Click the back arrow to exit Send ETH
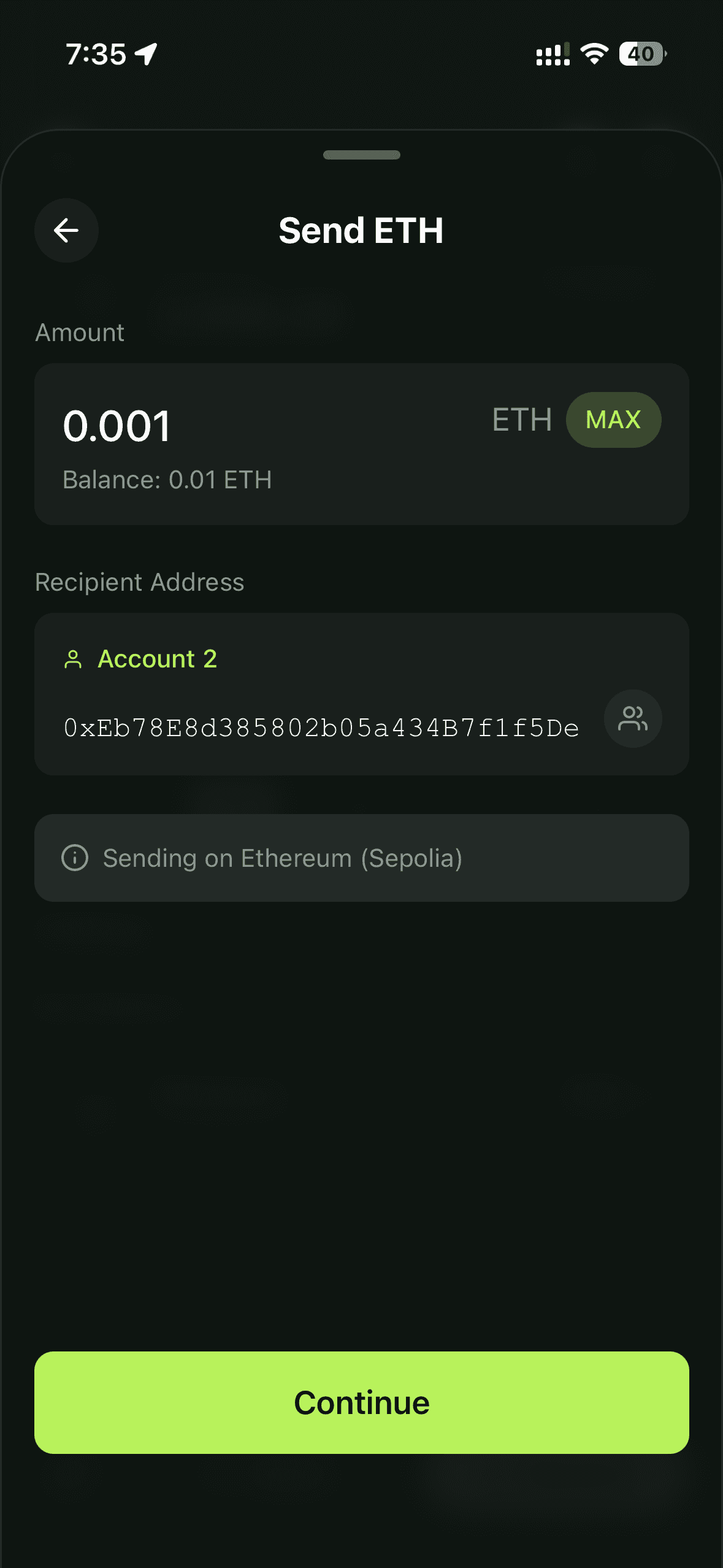723x1568 pixels. (x=66, y=231)
